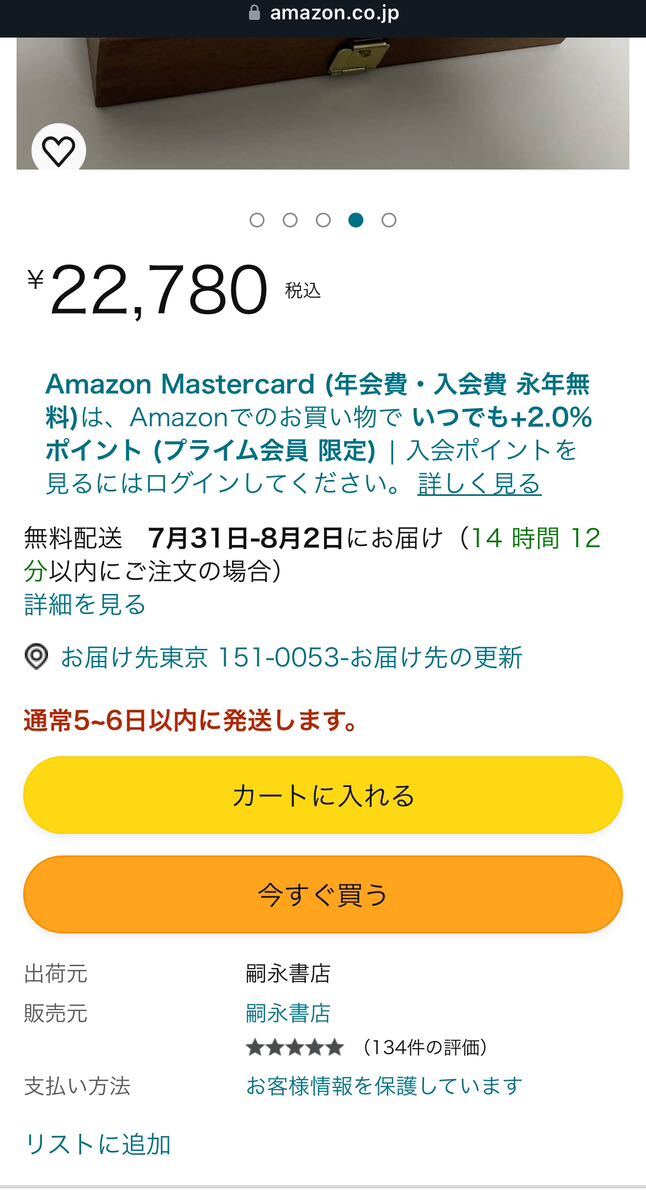This screenshot has height=1200, width=646.
Task: Select the fifth image page dot
Action: 389,220
